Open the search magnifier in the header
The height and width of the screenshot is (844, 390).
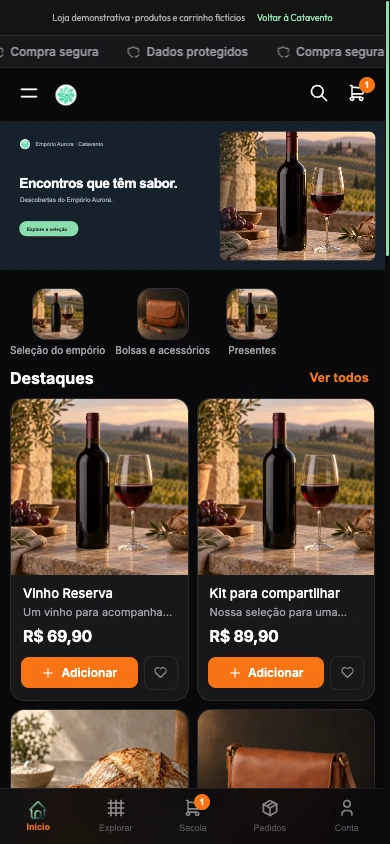[318, 93]
